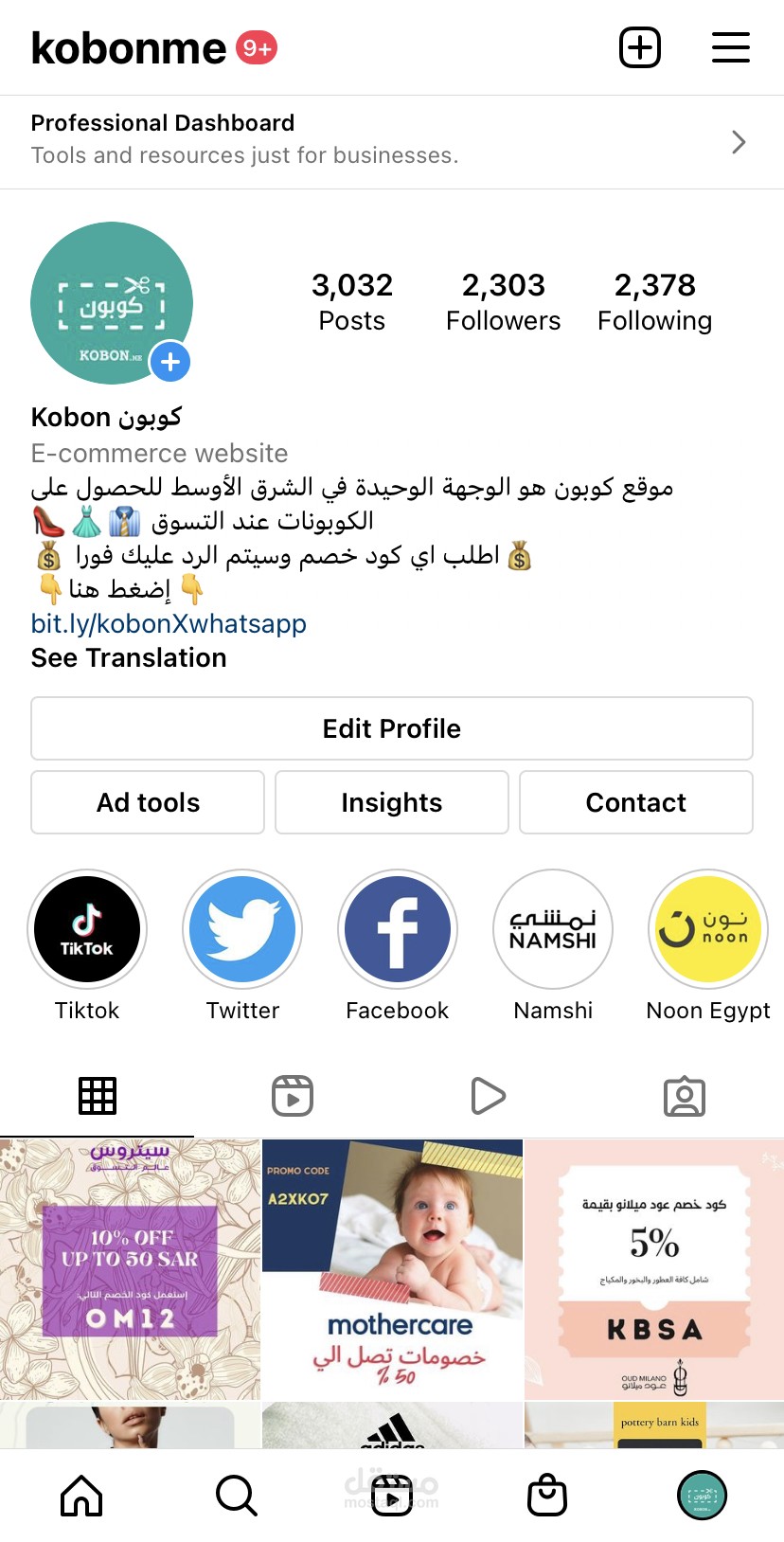
Task: Open the Shop bag tab
Action: pos(547,1496)
